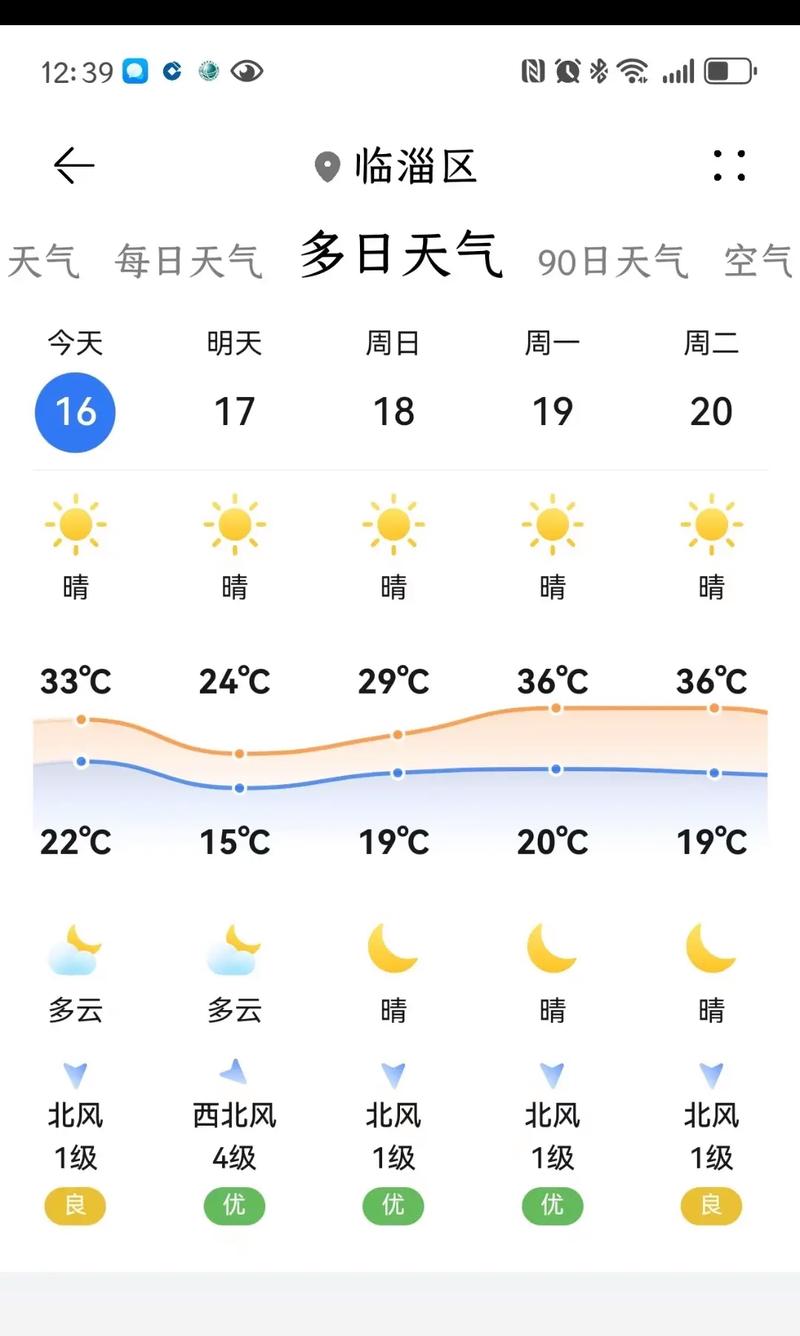Tap today's high temperature point on the chart
The height and width of the screenshot is (1336, 800).
[x=80, y=718]
